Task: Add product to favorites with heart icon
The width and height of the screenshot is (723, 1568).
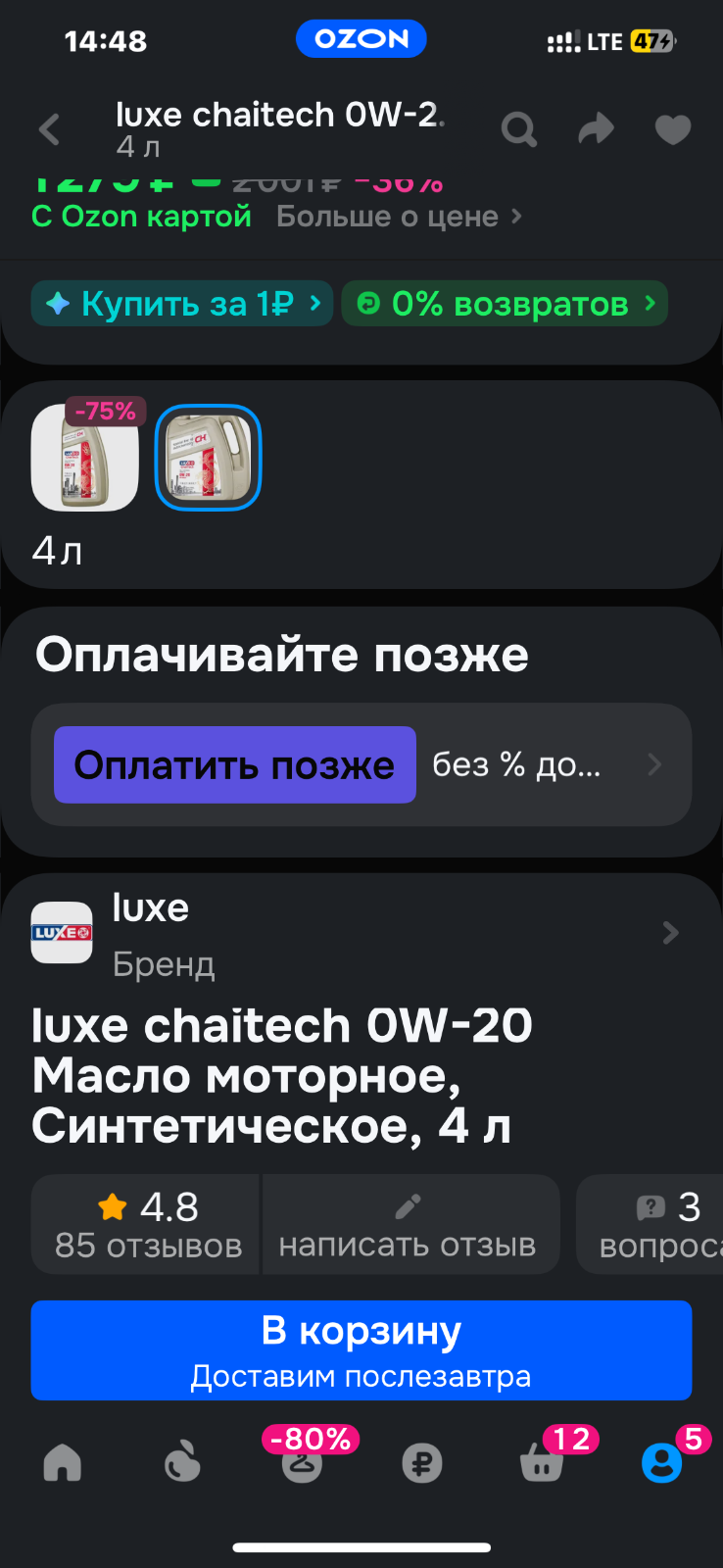Action: [x=673, y=129]
